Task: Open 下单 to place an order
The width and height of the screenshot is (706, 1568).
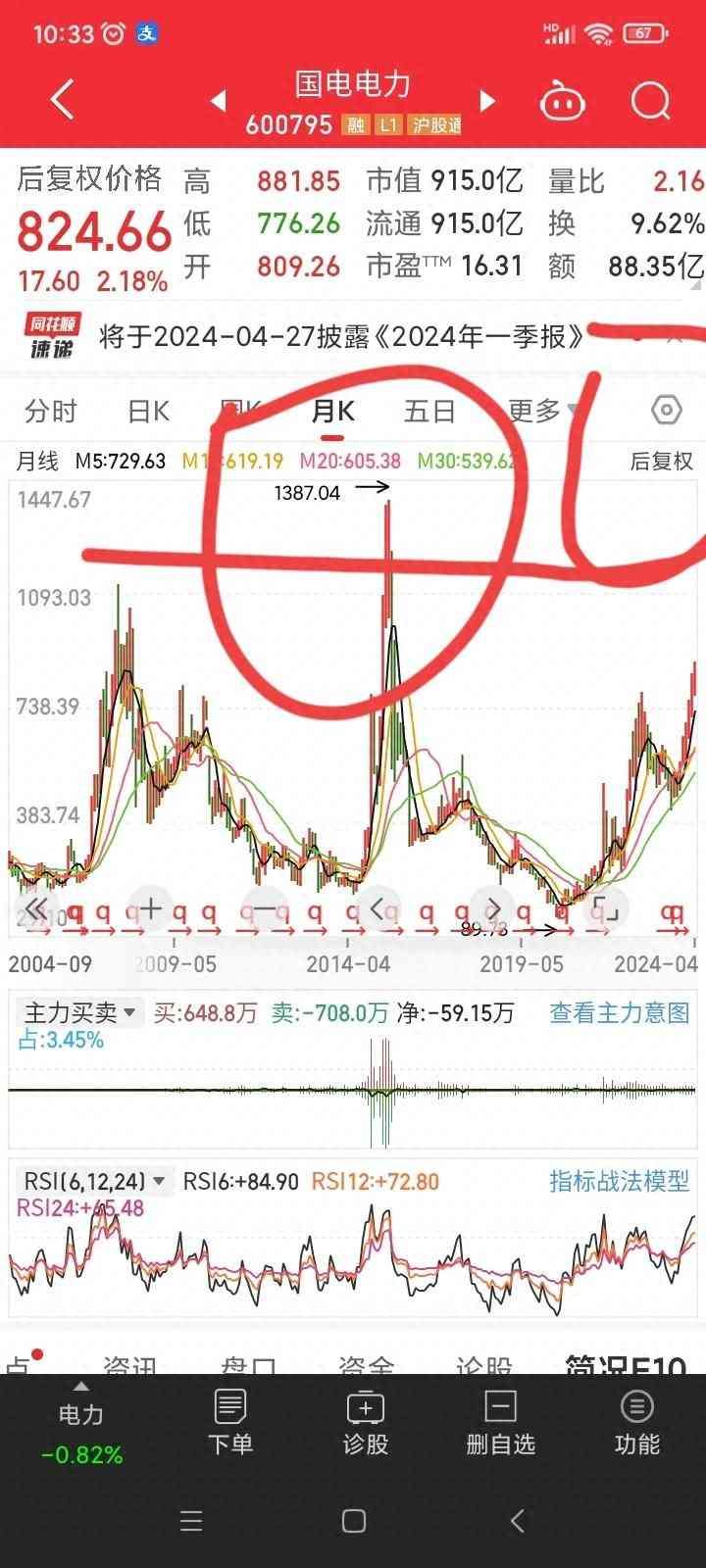Action: pyautogui.click(x=230, y=1422)
